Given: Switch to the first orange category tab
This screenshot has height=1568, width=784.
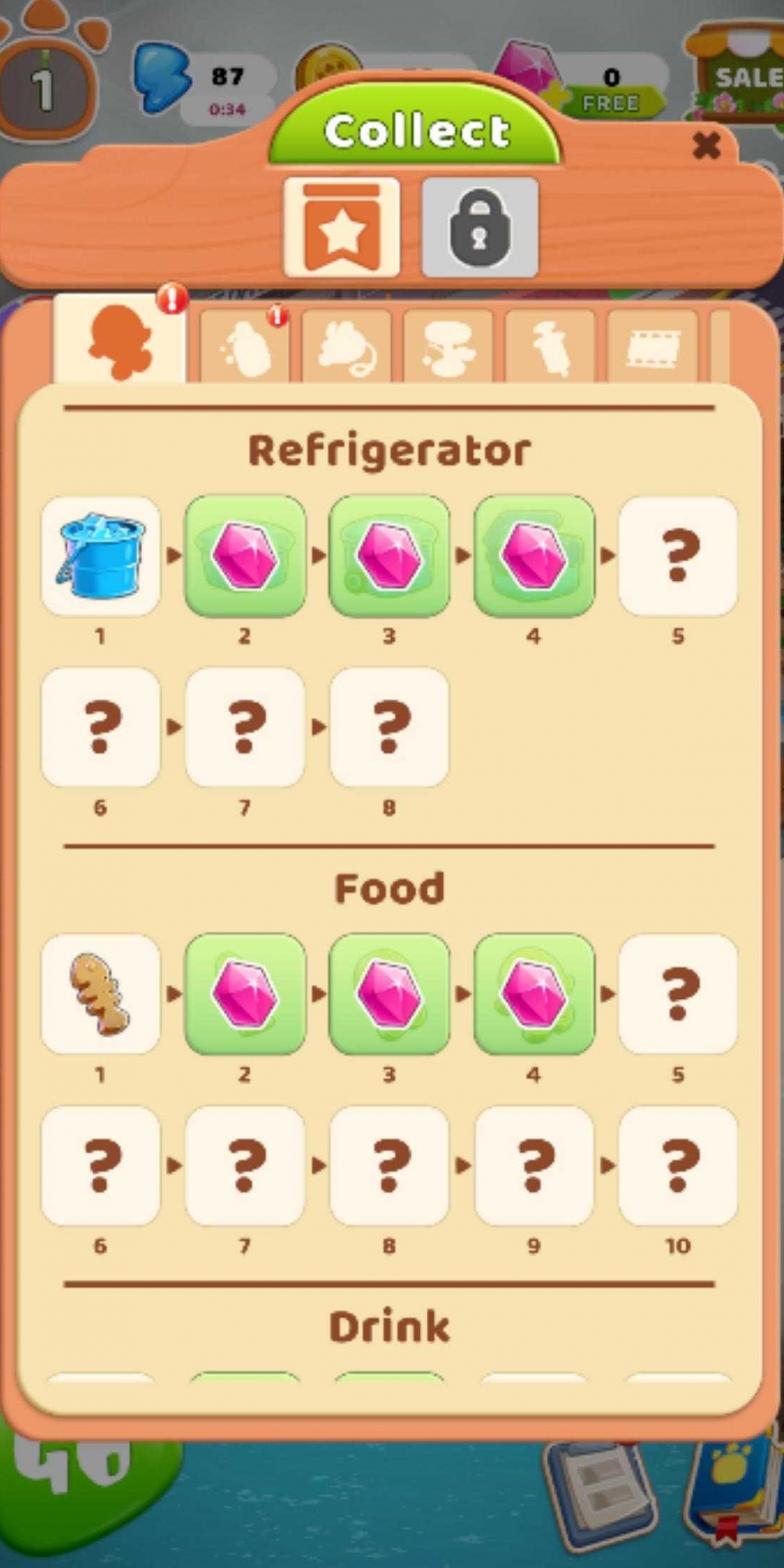Looking at the screenshot, I should (x=120, y=342).
